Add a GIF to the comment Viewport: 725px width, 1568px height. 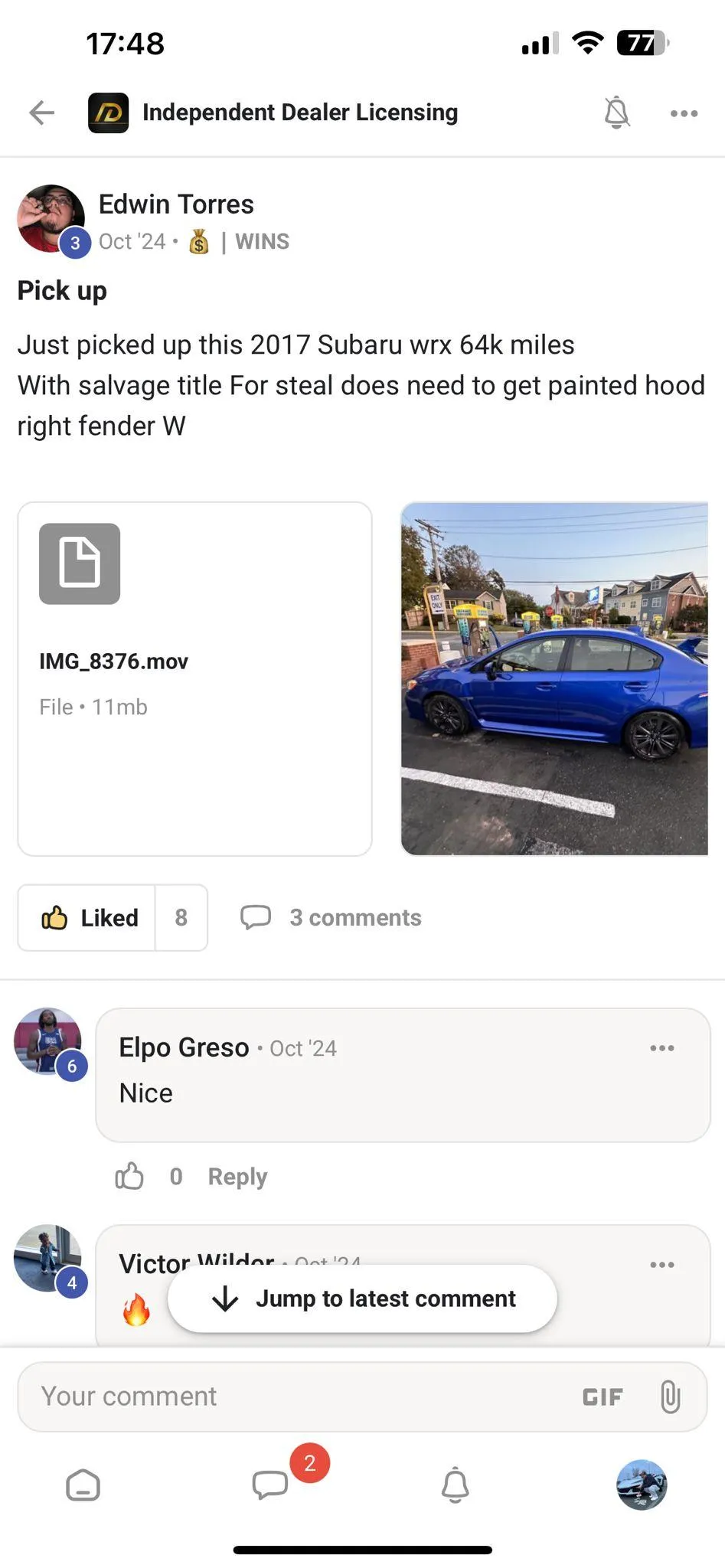click(x=603, y=1397)
